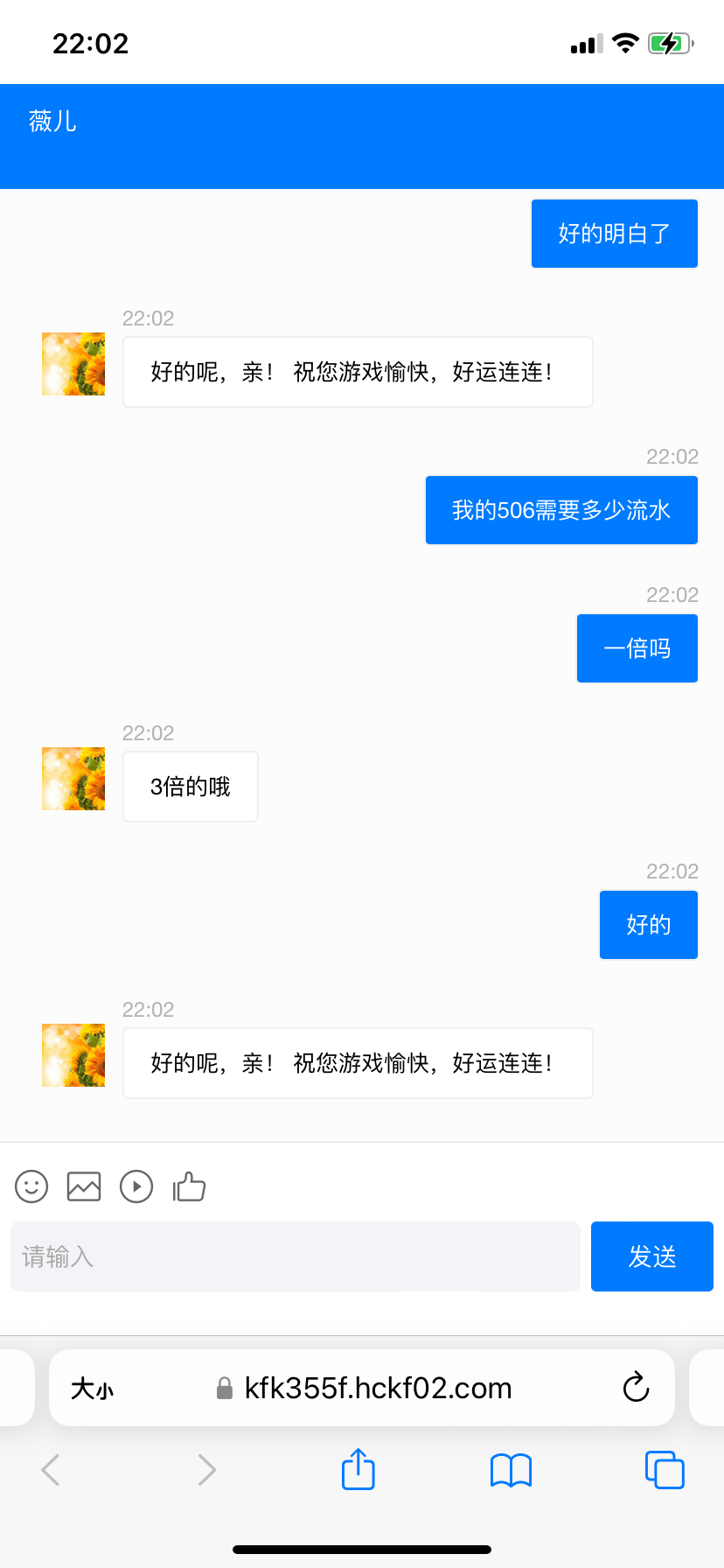Open Safari bookmarks
The image size is (724, 1568).
pos(511,1470)
